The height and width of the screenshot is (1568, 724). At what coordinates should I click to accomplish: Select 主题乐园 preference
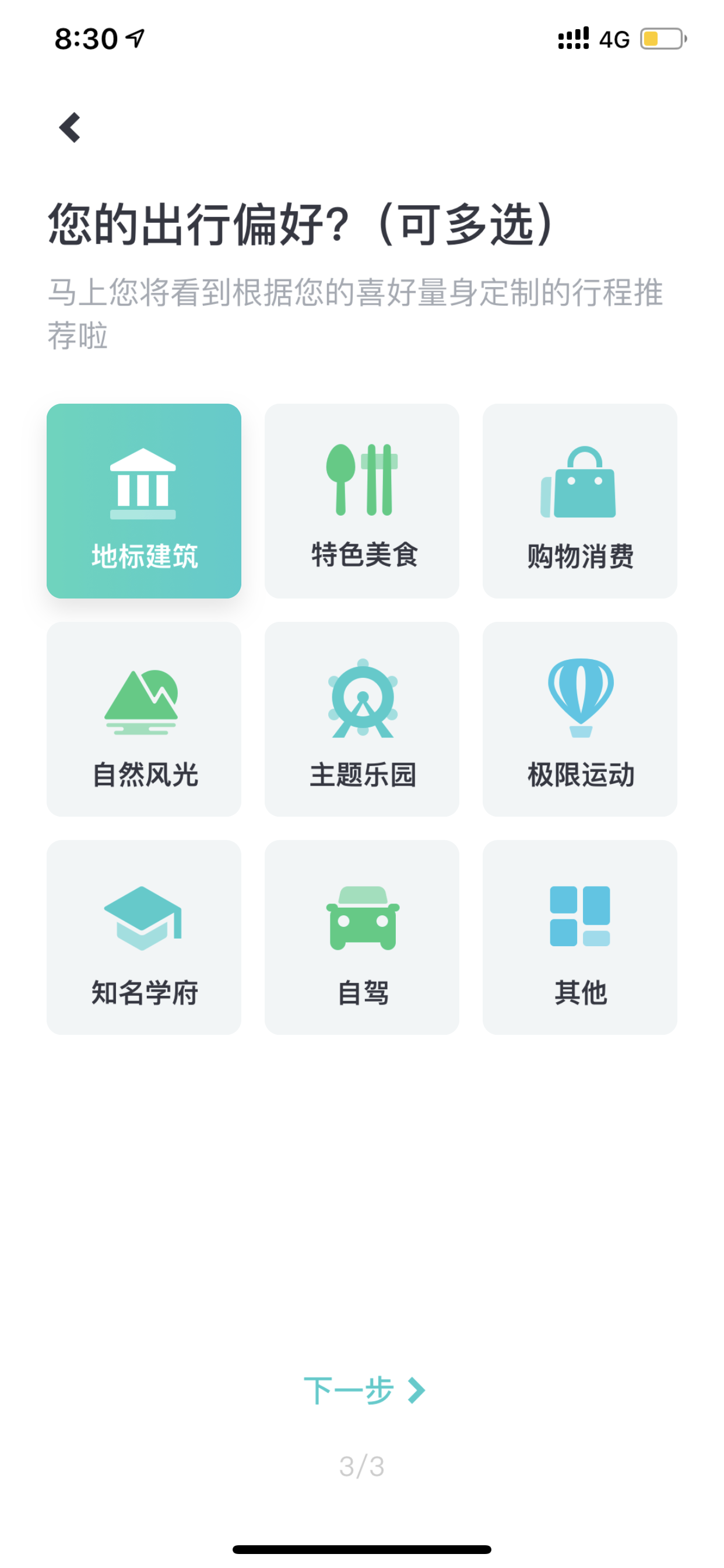(361, 718)
